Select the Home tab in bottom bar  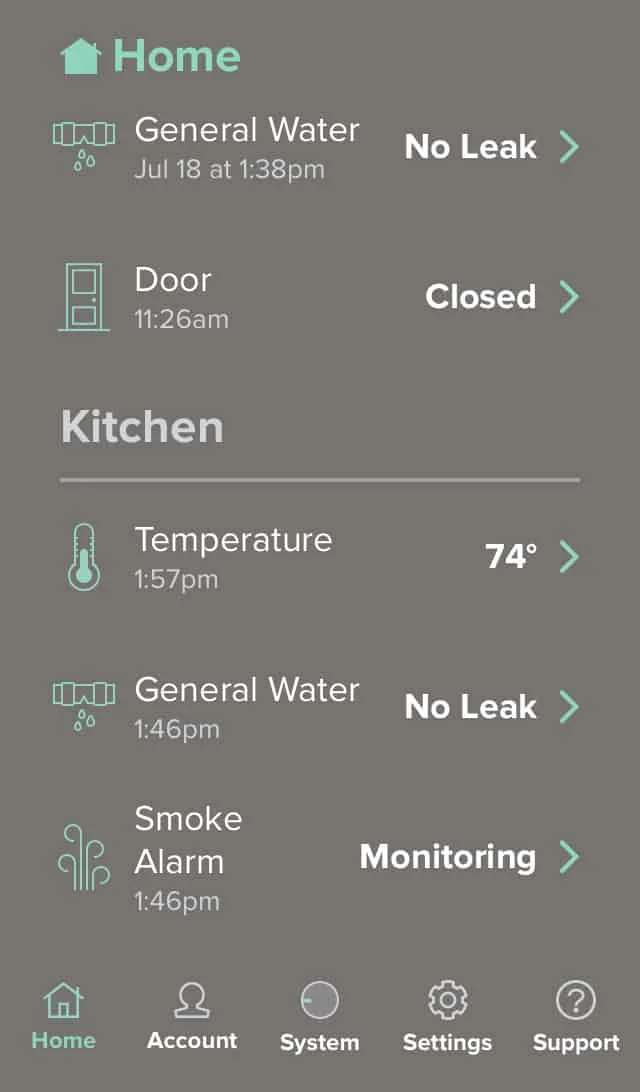tap(63, 1016)
